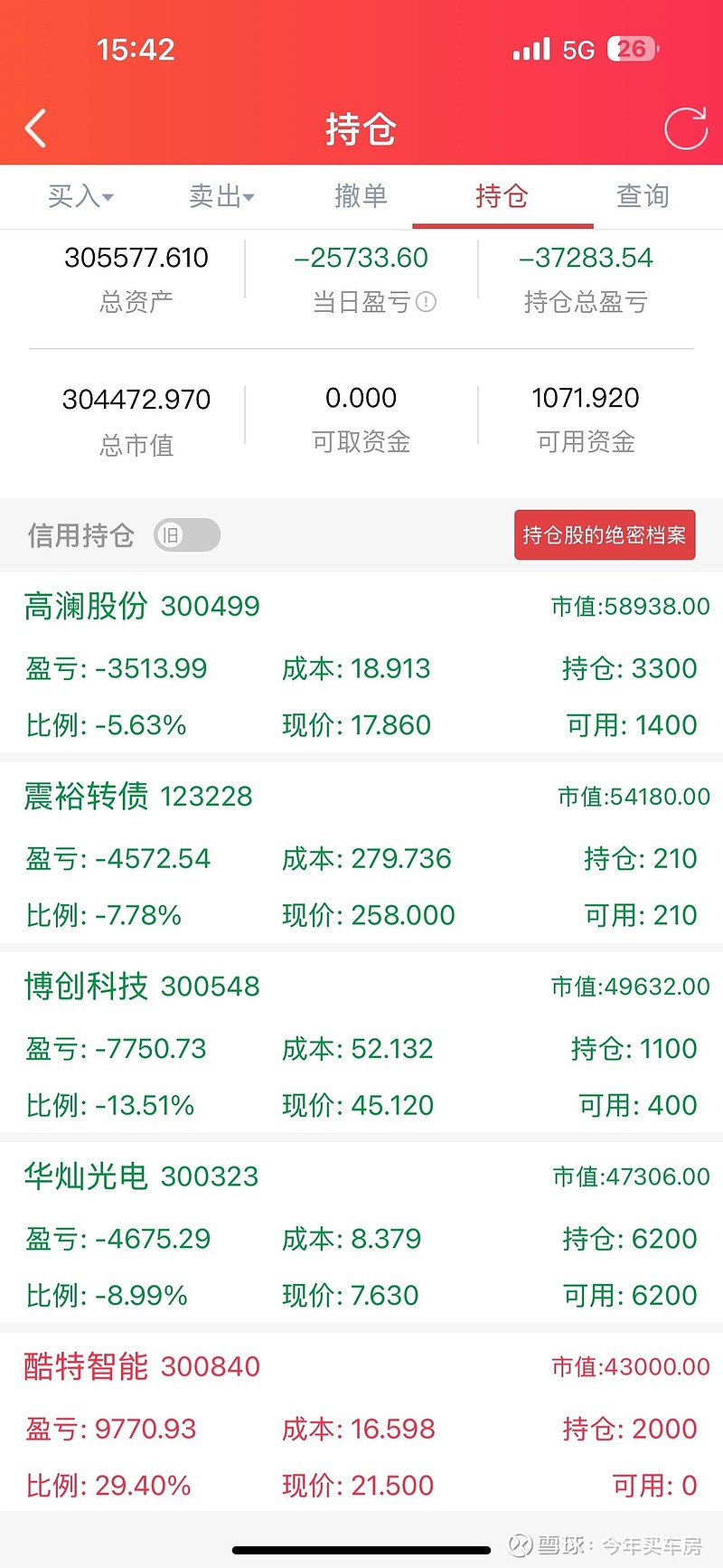Open 酷特智能 300840 position details
Viewport: 723px width, 1568px height.
point(361,1424)
